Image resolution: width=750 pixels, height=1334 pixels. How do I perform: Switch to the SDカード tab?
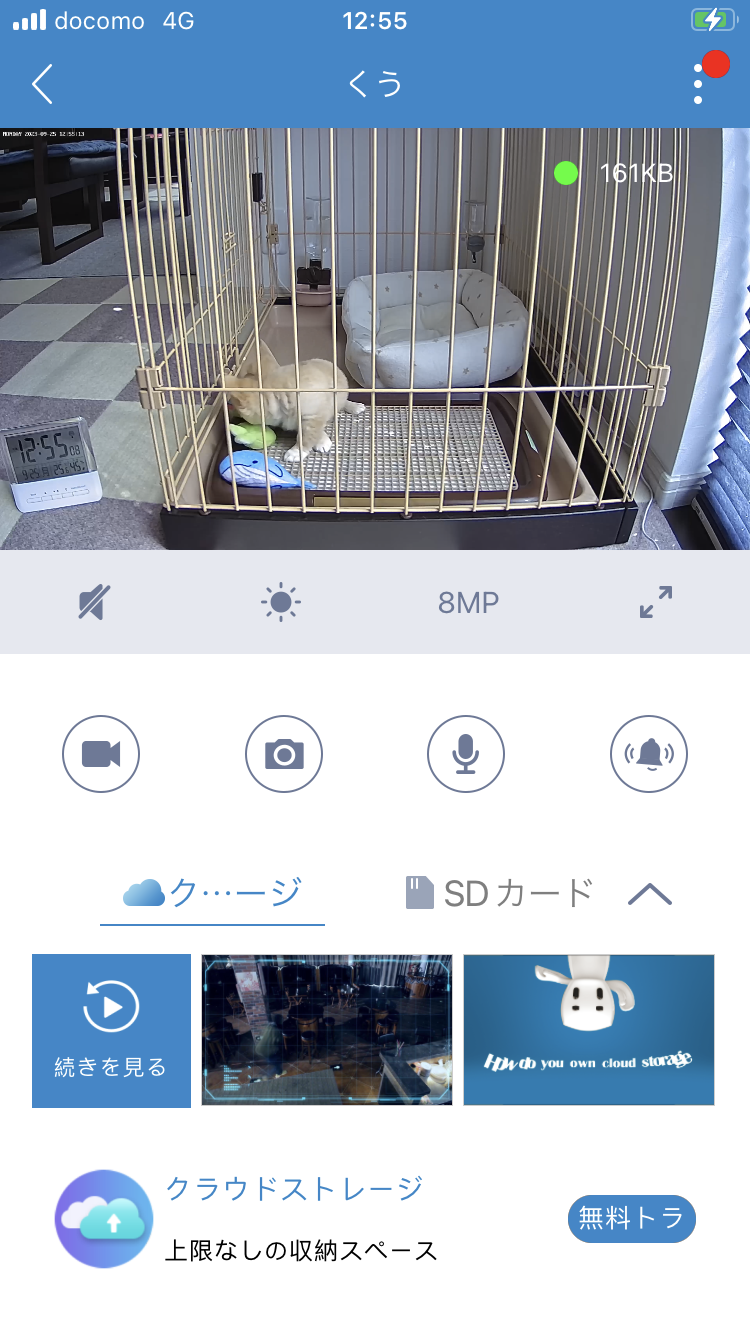pos(500,893)
